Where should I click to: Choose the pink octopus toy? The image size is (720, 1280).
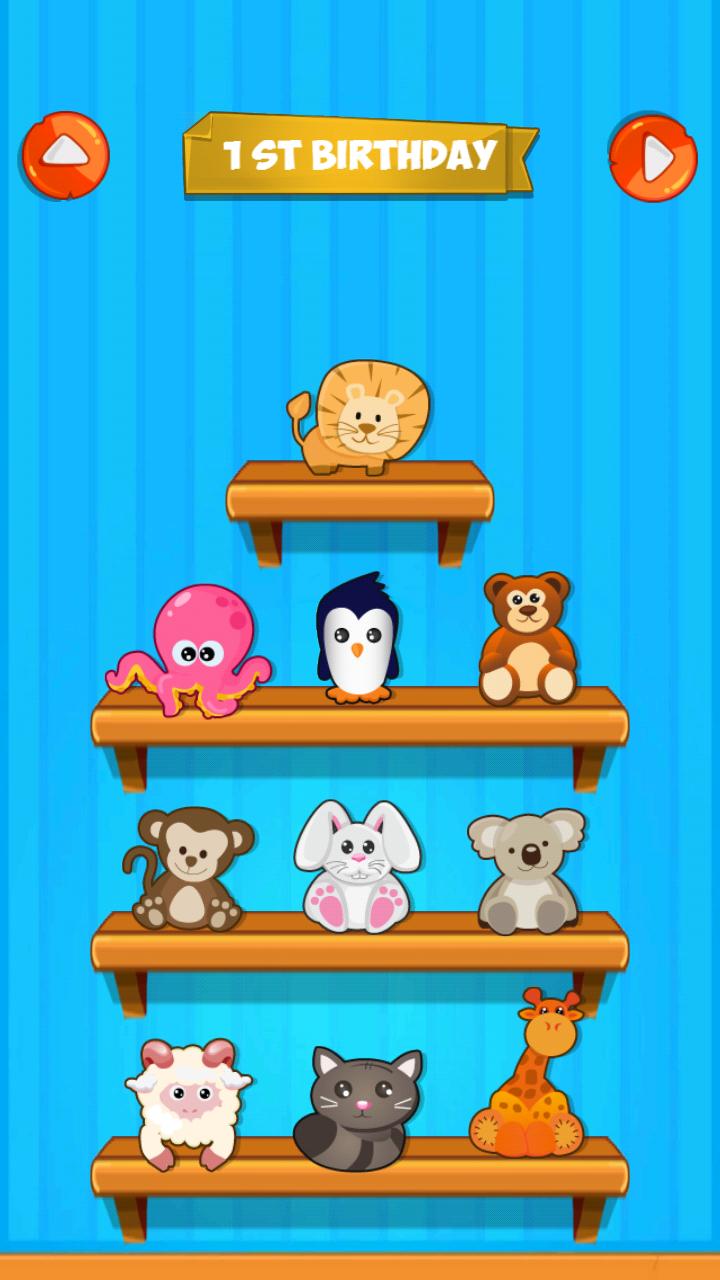[x=195, y=650]
